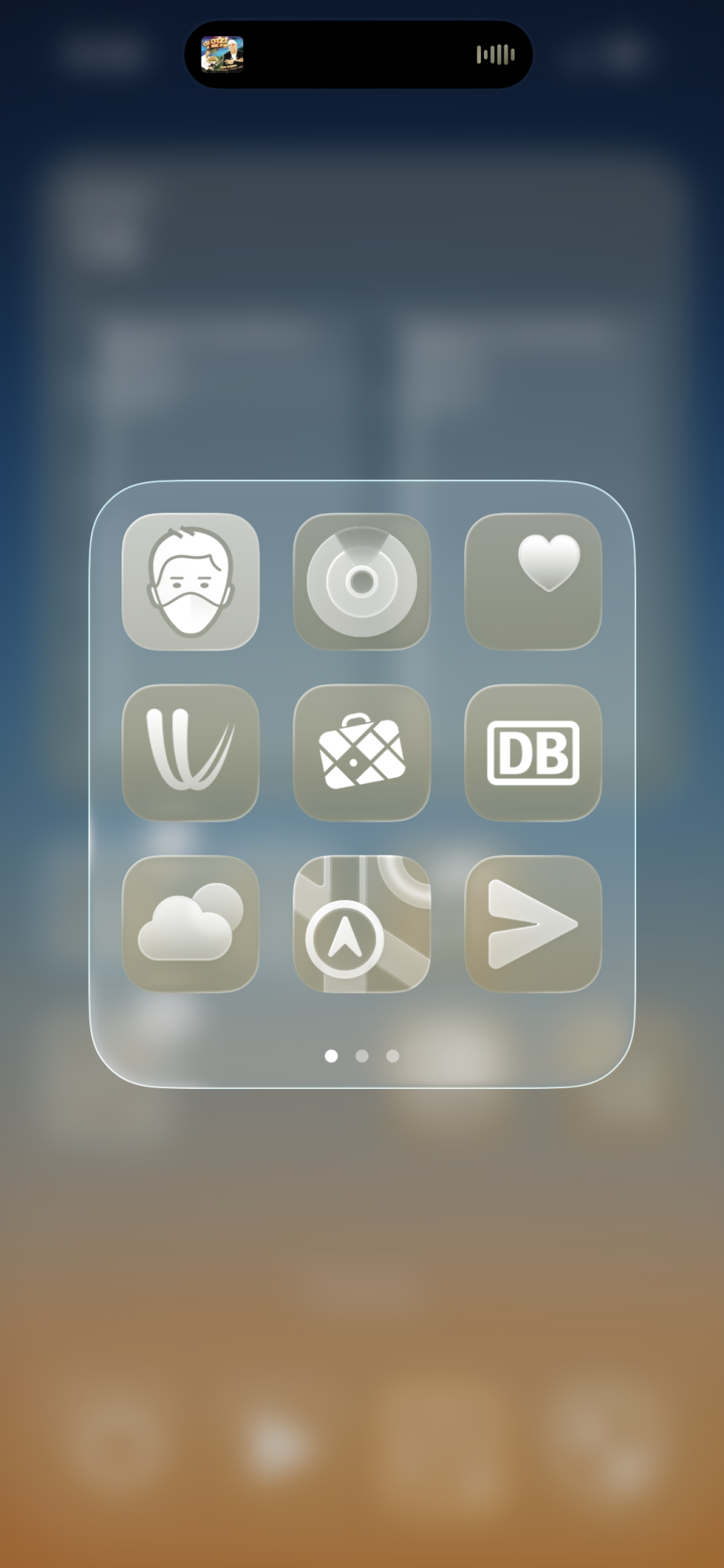Screen dimensions: 724x1568
Task: Launch the suitcase map travel app
Action: (362, 752)
